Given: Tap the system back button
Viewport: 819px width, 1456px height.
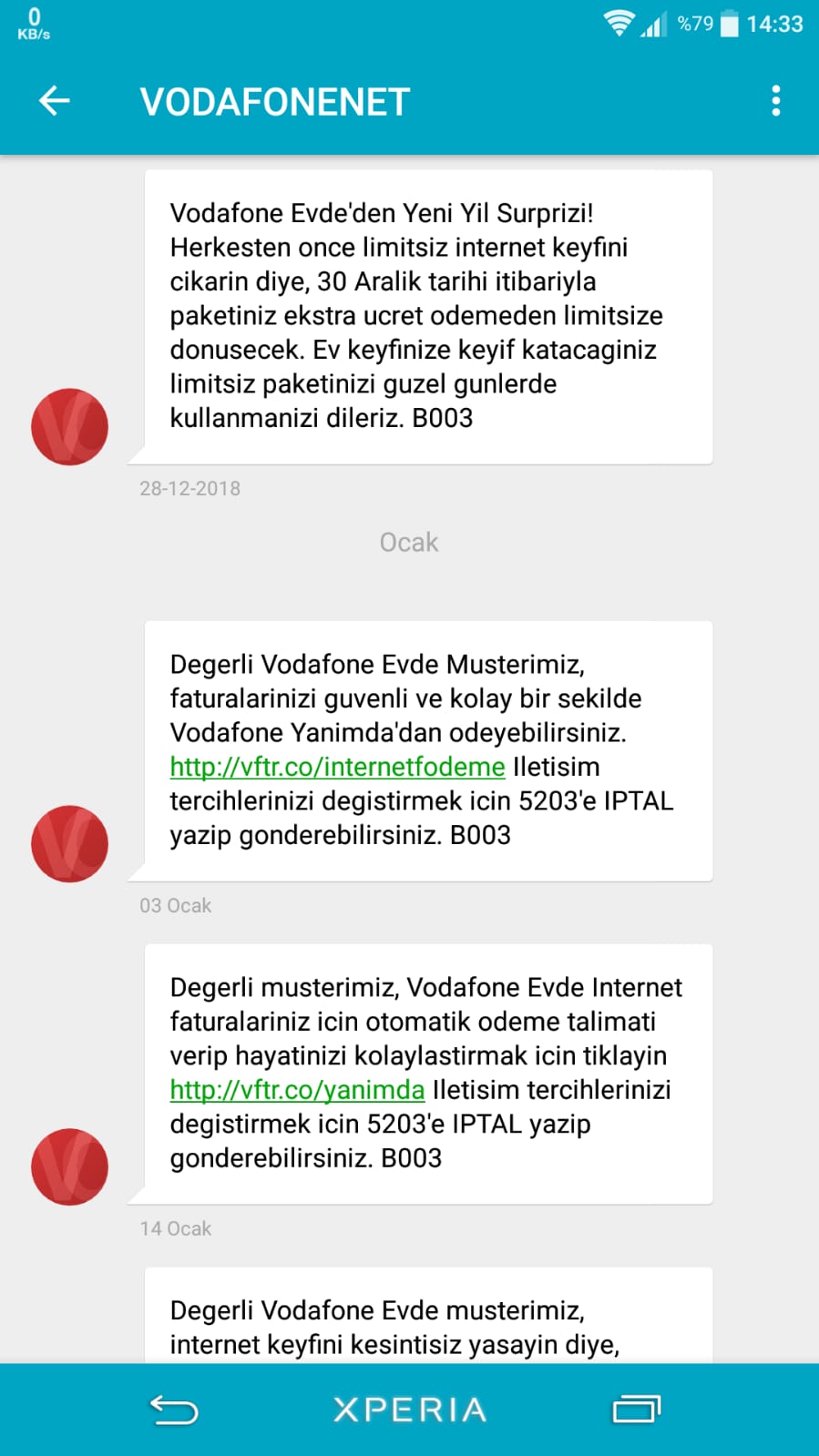Looking at the screenshot, I should click(x=173, y=1410).
